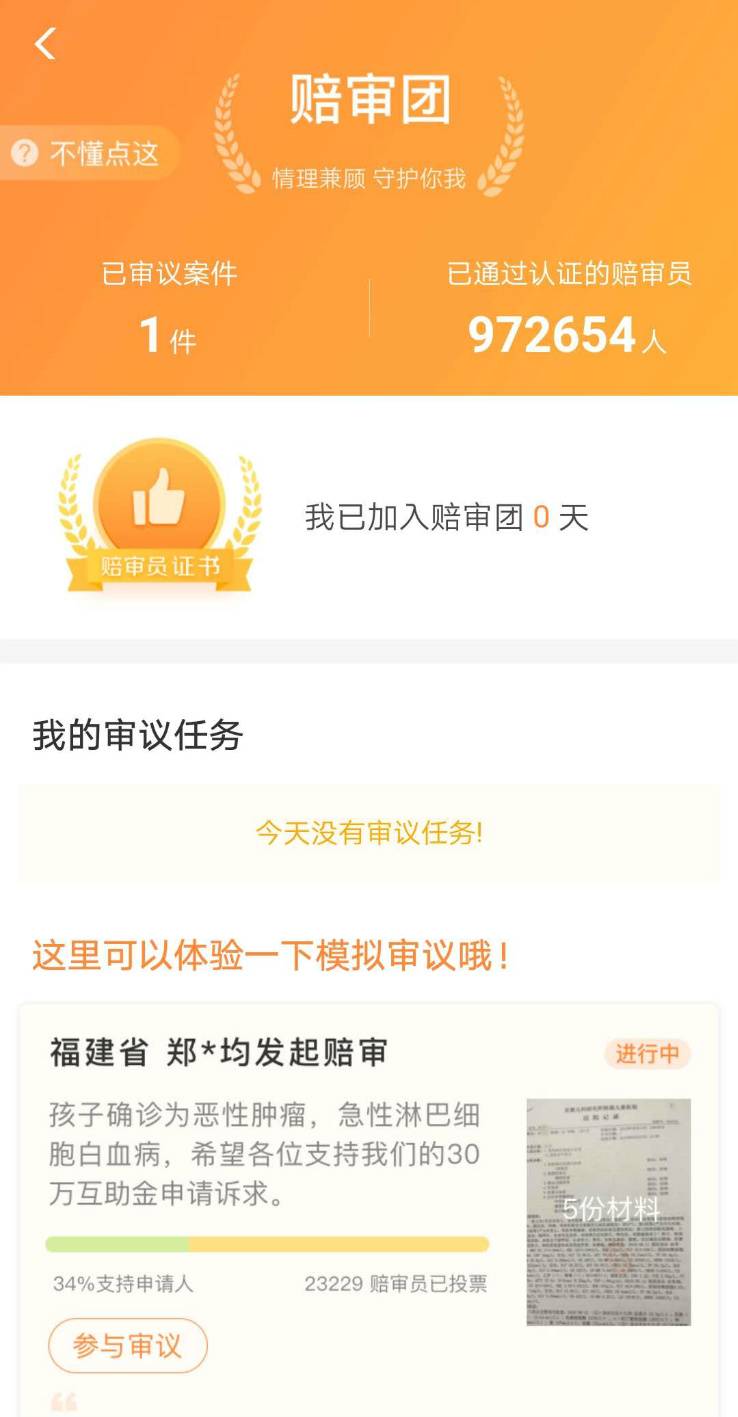This screenshot has width=738, height=1417.
Task: Open the 5份材料 document thumbnail
Action: [608, 1211]
